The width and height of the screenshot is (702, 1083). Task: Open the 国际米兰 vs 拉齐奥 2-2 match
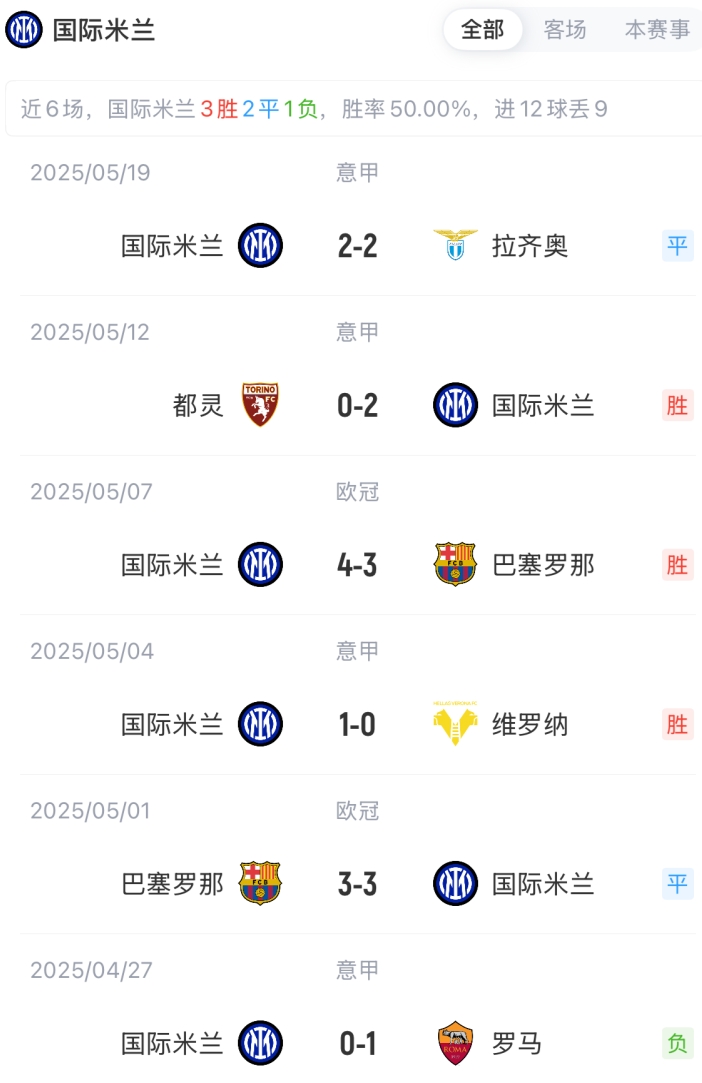tap(357, 245)
